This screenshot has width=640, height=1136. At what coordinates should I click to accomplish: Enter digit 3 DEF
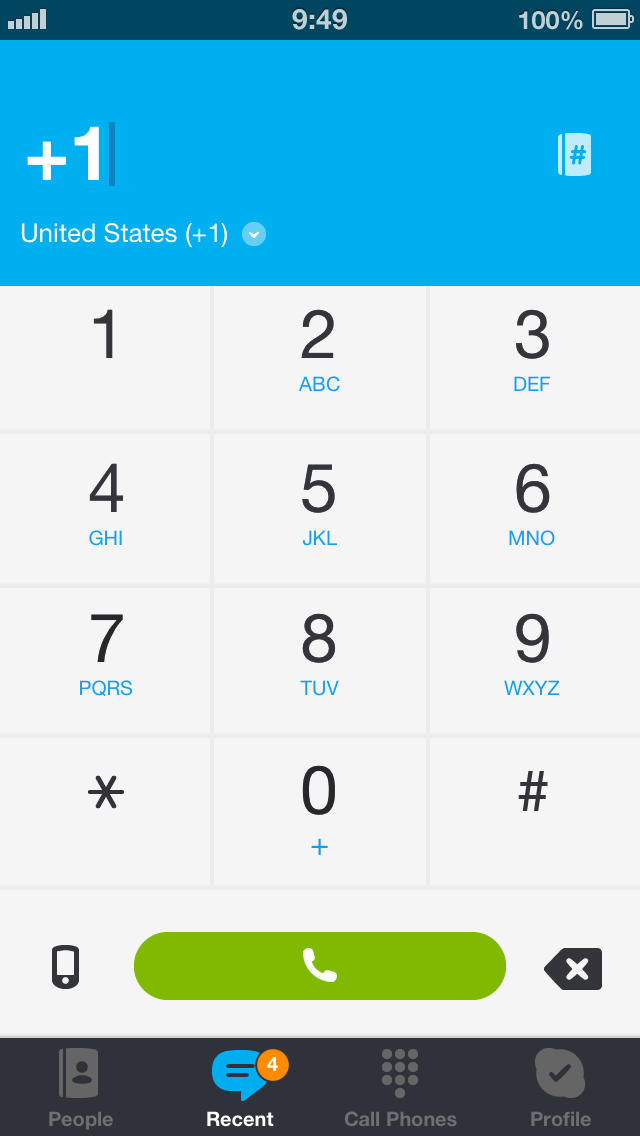point(533,358)
